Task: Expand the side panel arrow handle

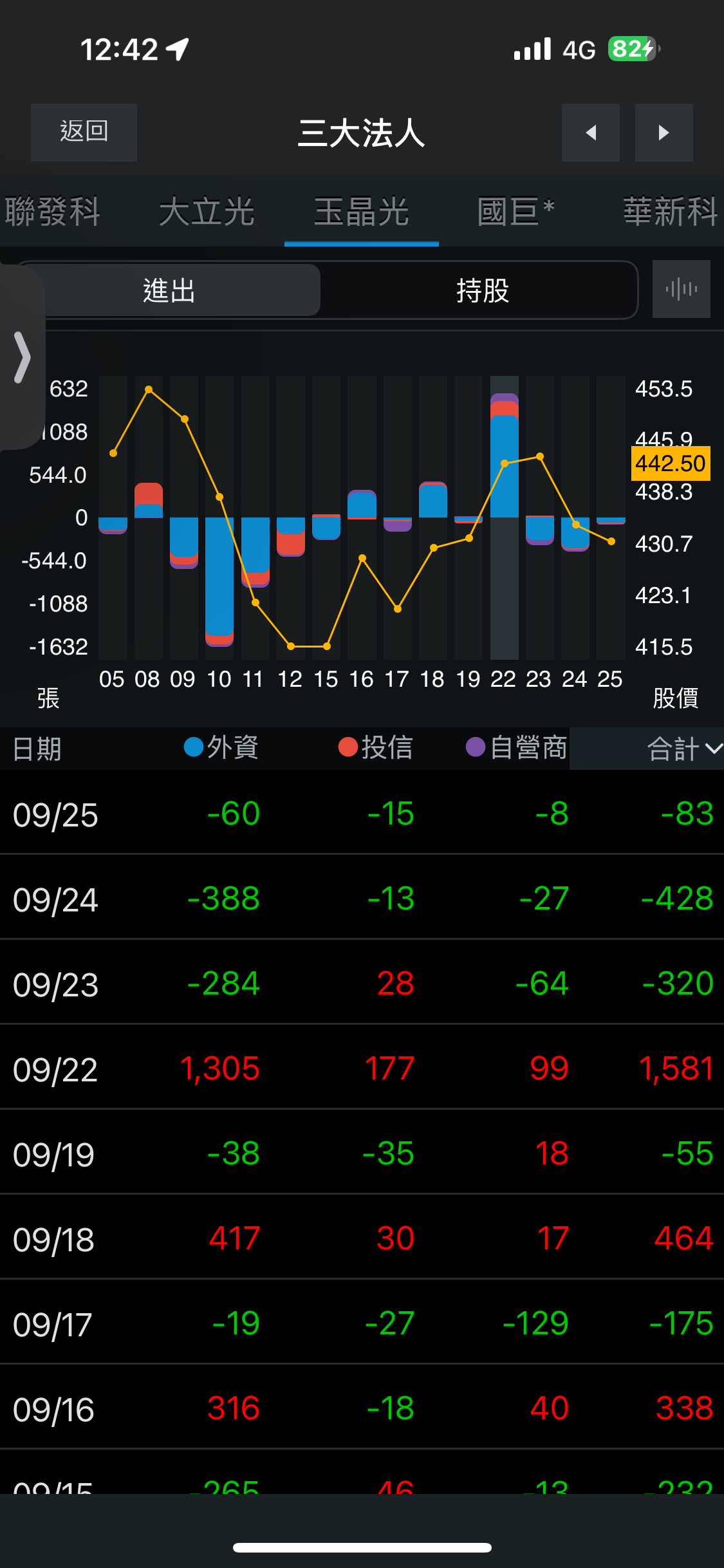Action: pos(22,357)
